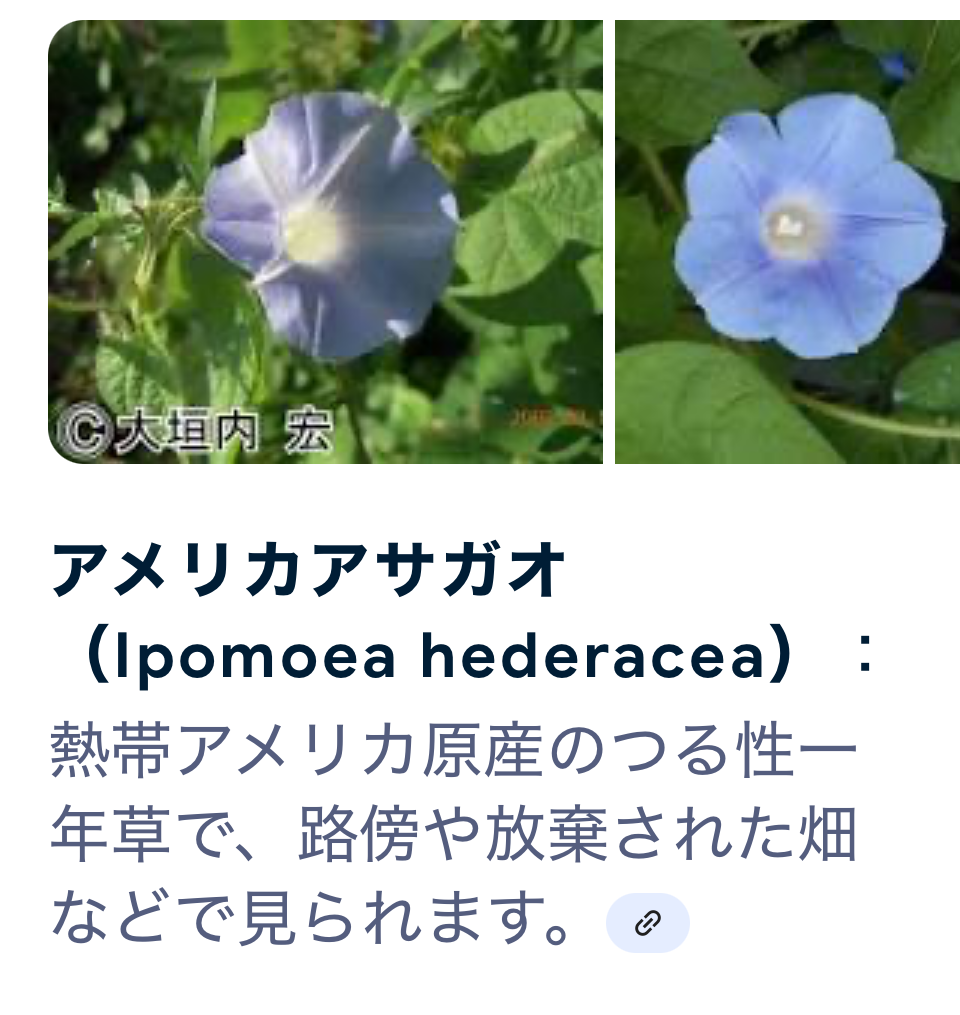Open the source link chip after the description
The height and width of the screenshot is (1015, 960).
tap(647, 922)
